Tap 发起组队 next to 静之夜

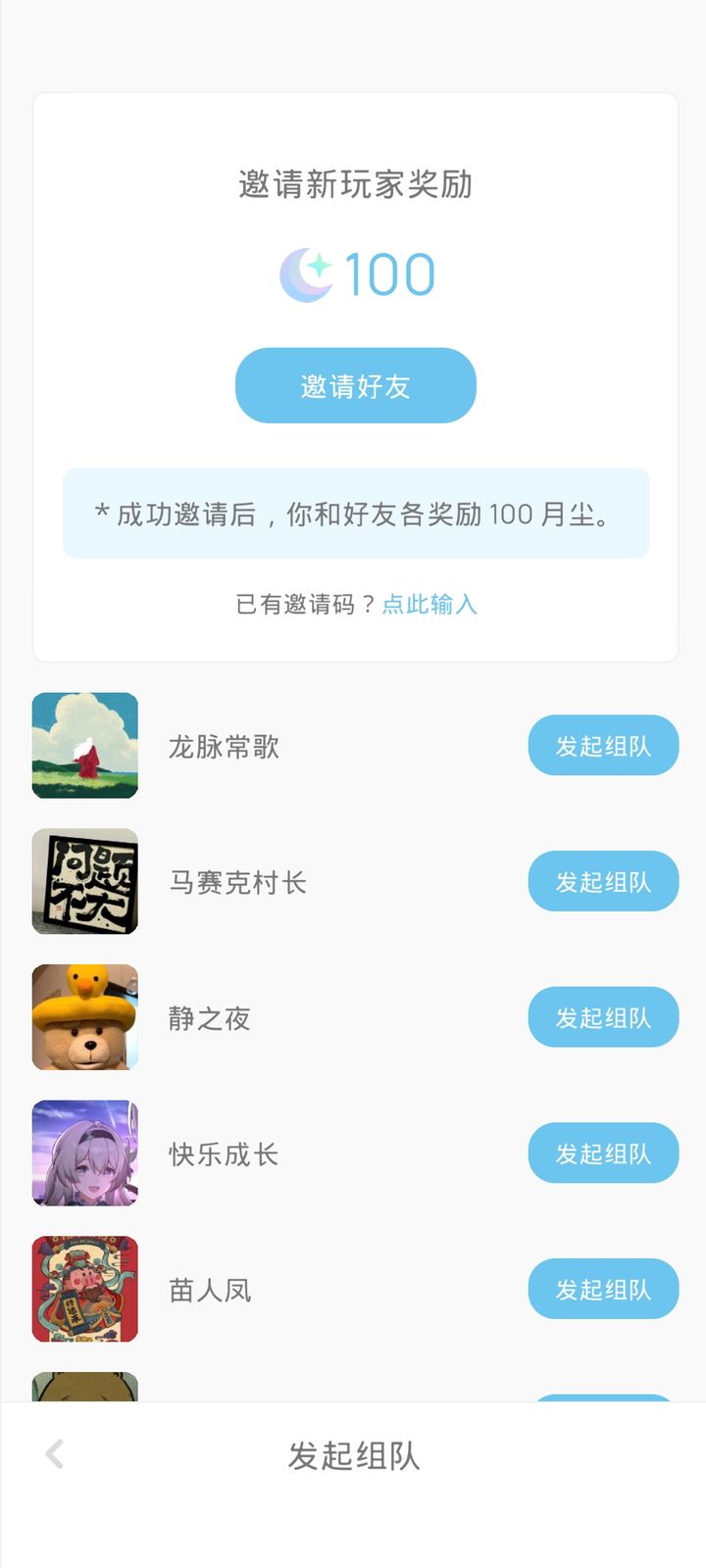click(x=603, y=1018)
